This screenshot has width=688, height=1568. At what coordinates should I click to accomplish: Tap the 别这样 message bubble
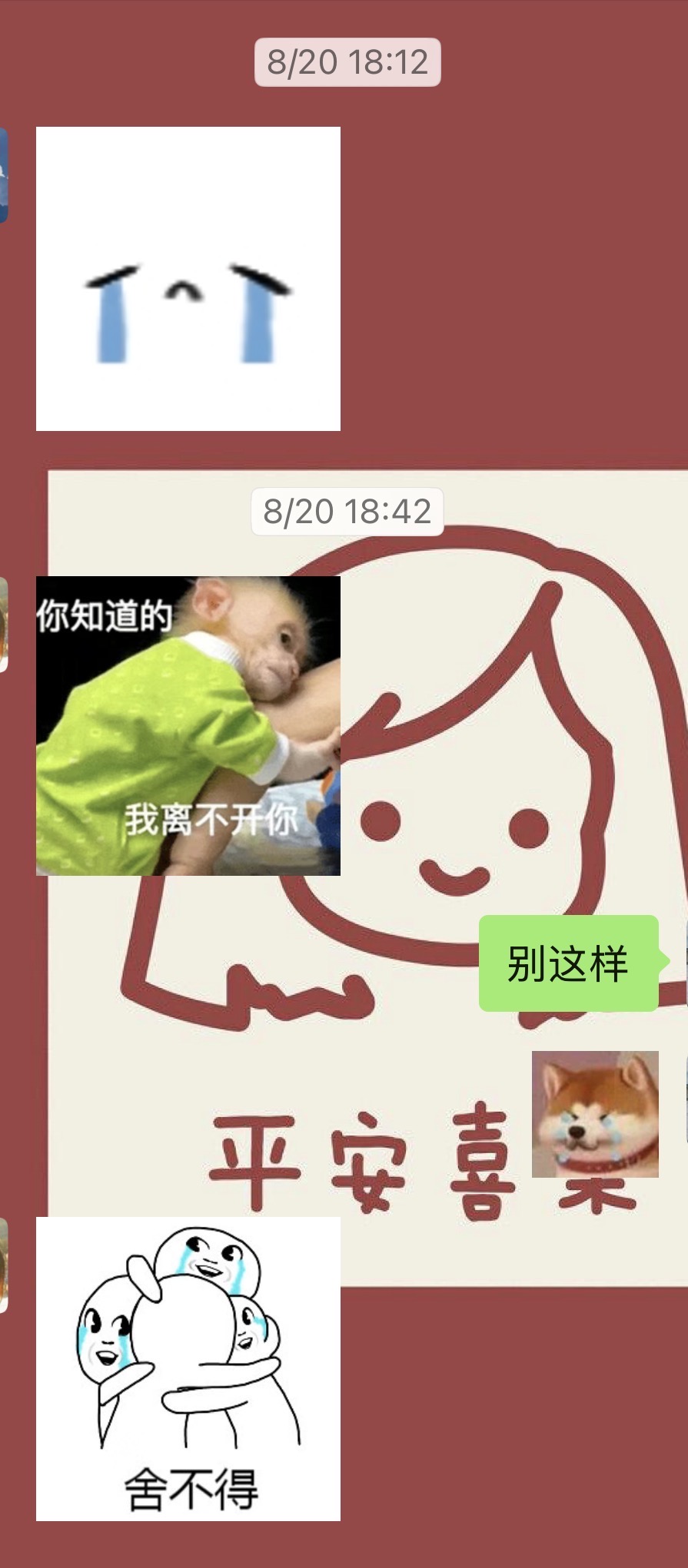[569, 963]
